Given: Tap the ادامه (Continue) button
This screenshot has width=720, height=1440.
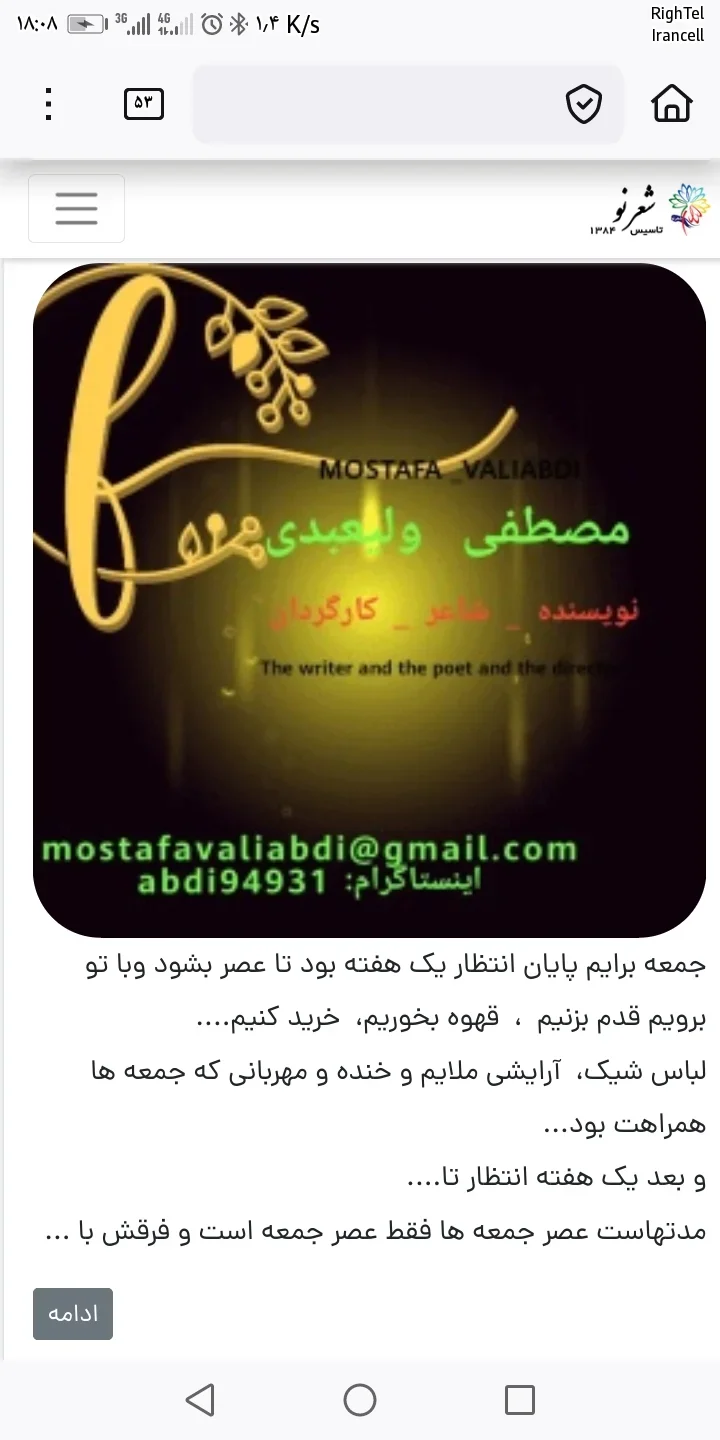Looking at the screenshot, I should [72, 1313].
